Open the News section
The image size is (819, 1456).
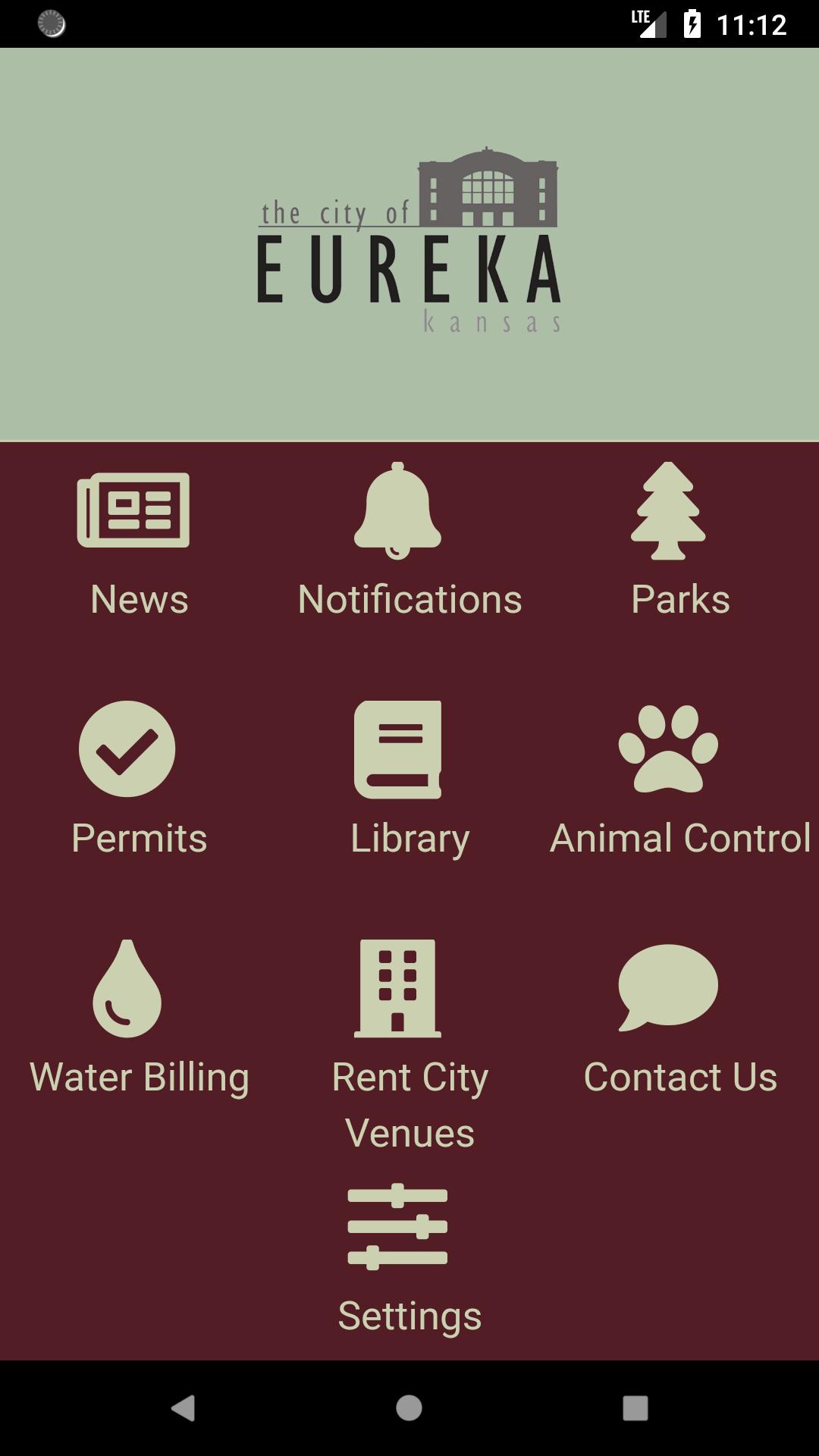[136, 542]
